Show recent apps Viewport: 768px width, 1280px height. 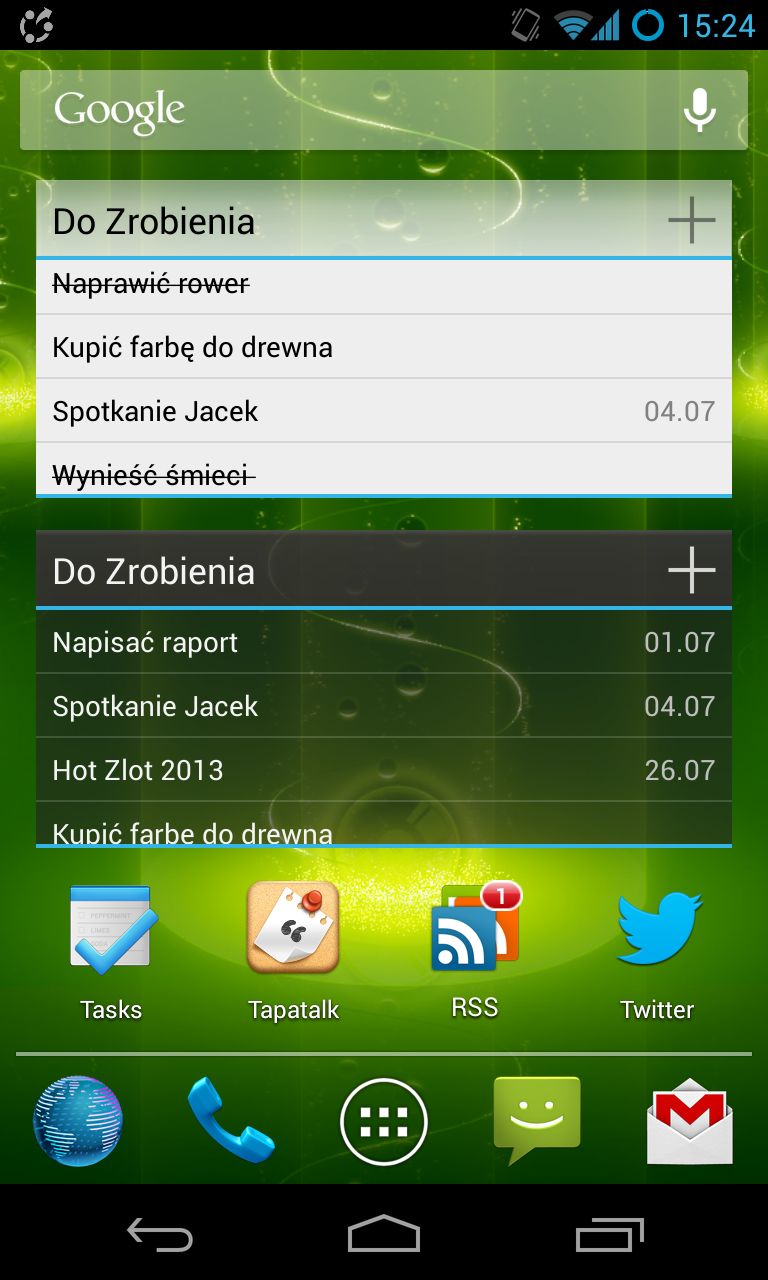pos(610,1234)
